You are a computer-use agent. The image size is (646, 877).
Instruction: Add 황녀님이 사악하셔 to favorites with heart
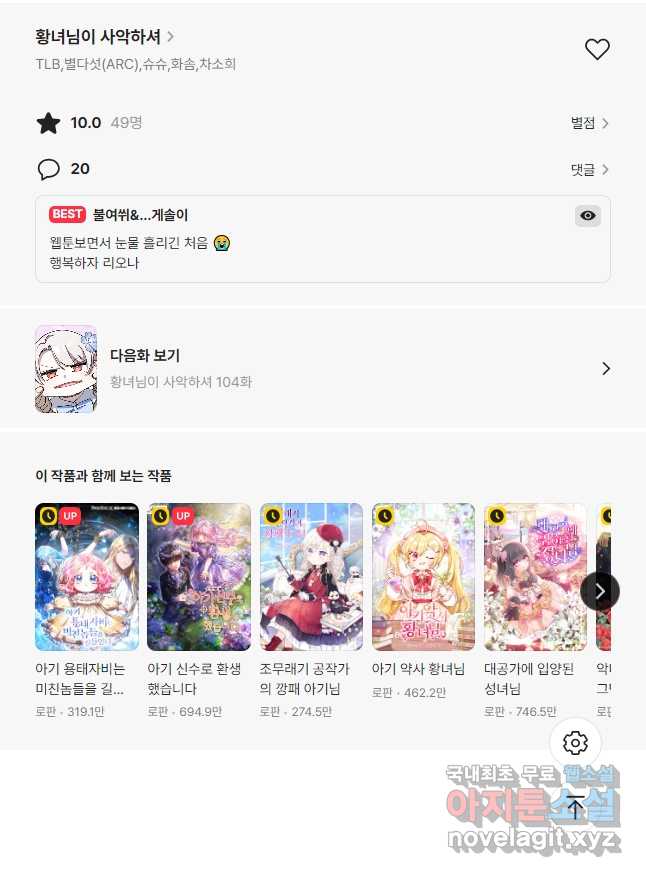pyautogui.click(x=597, y=49)
